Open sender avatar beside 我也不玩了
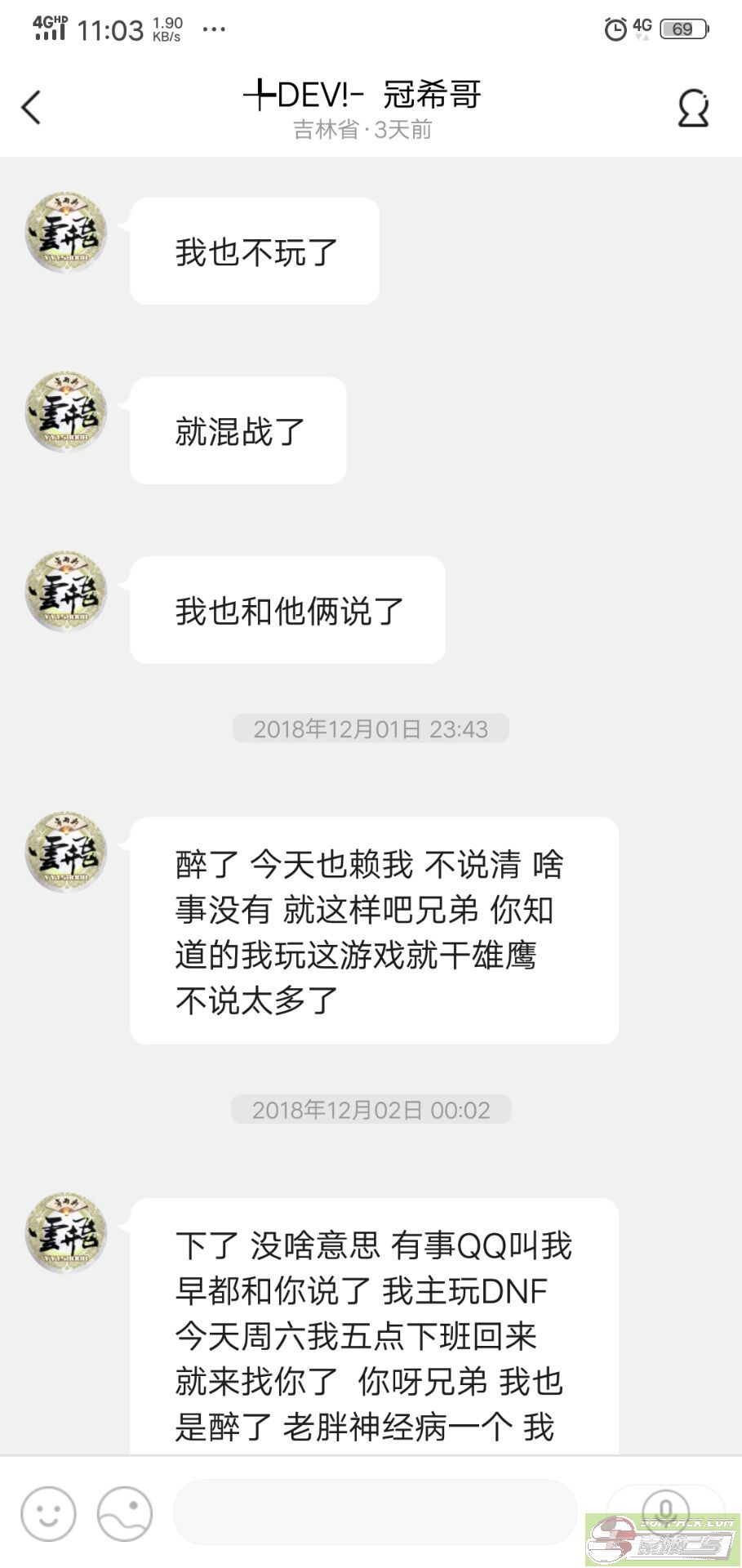 coord(66,233)
